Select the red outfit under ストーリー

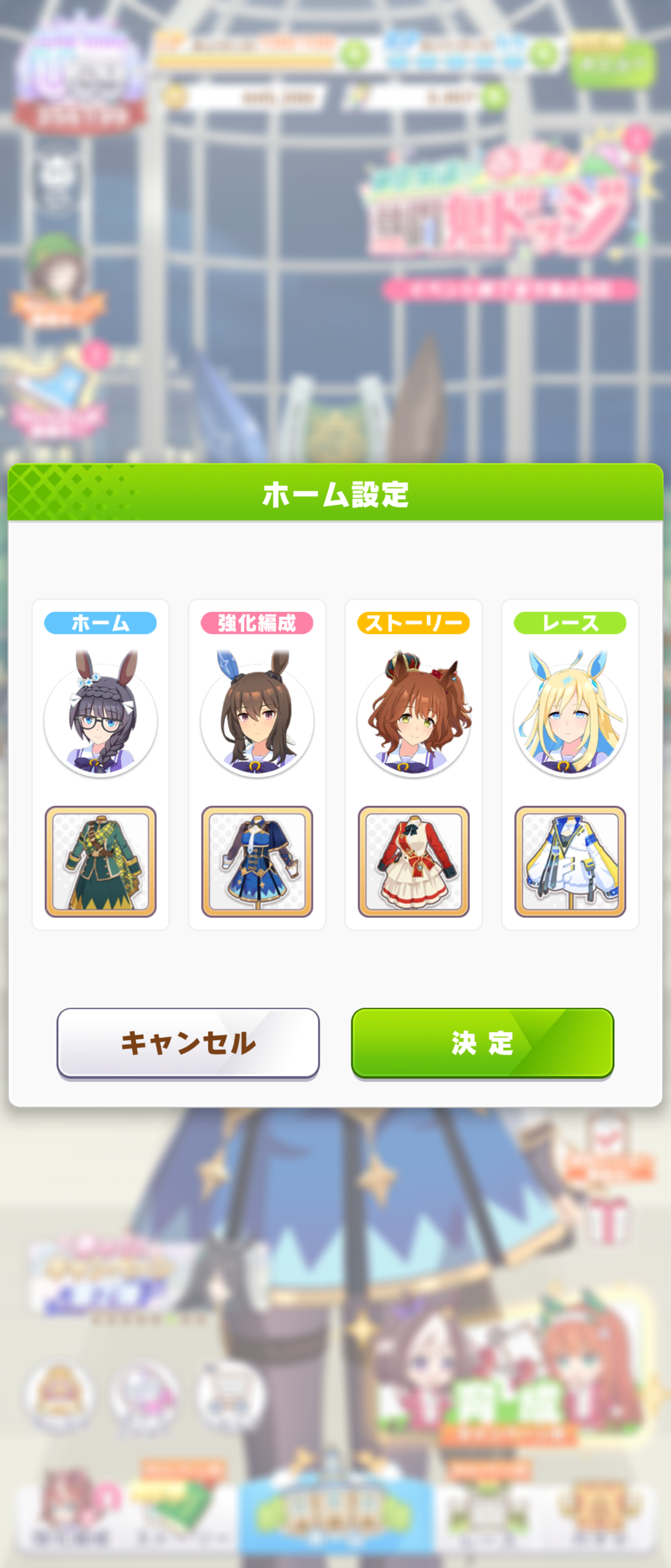pos(414,861)
